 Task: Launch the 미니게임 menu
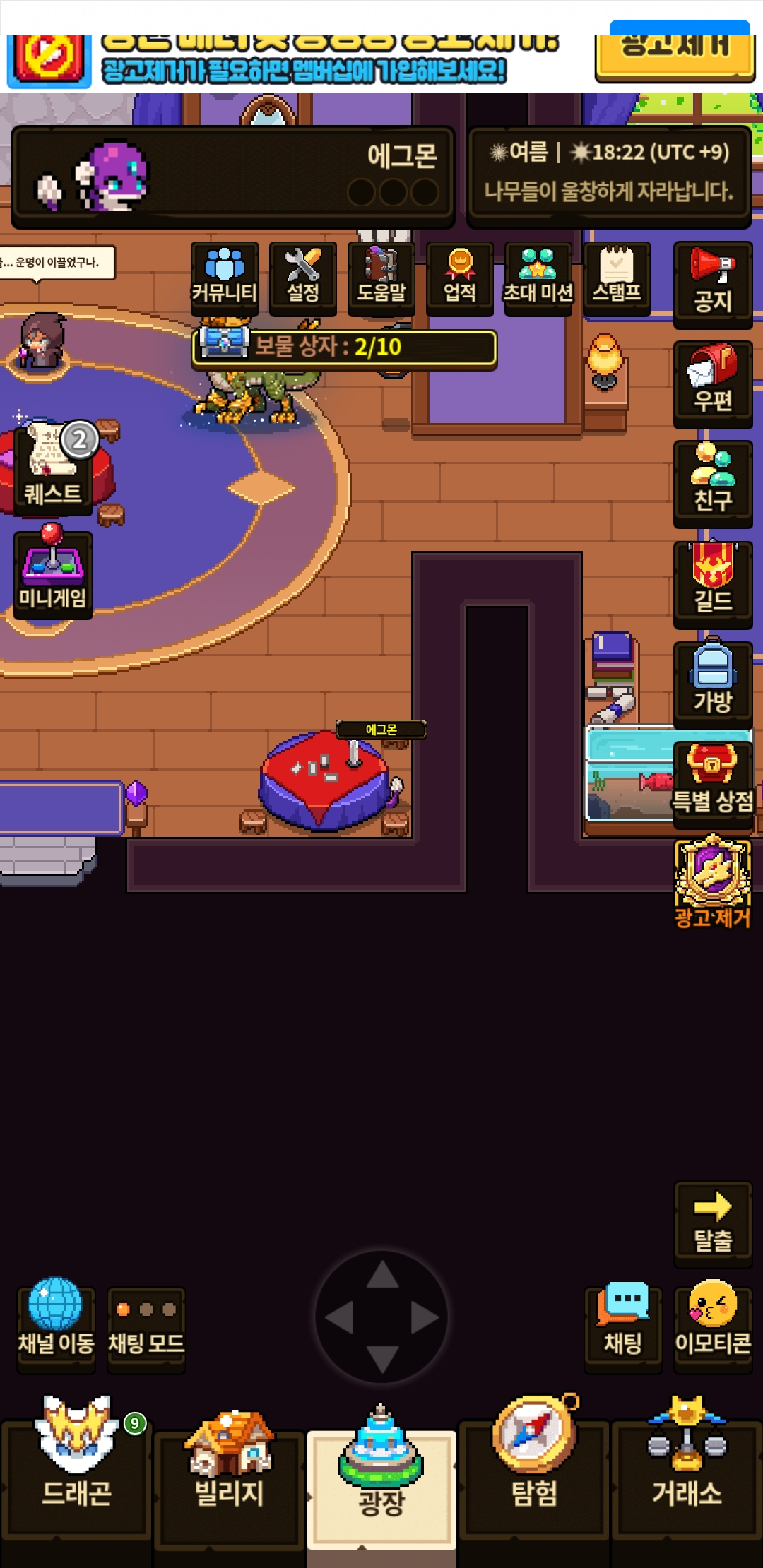[53, 574]
